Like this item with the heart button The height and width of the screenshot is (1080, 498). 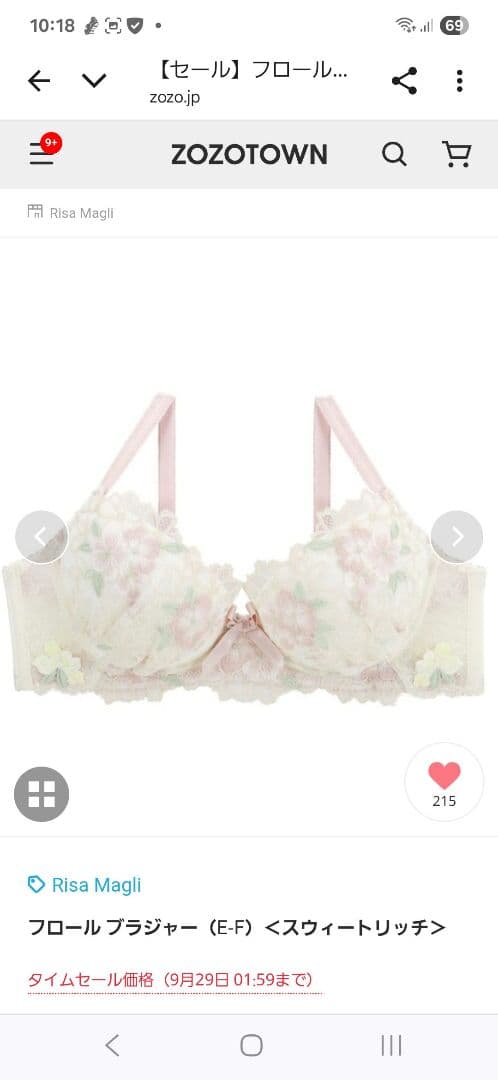(x=444, y=782)
